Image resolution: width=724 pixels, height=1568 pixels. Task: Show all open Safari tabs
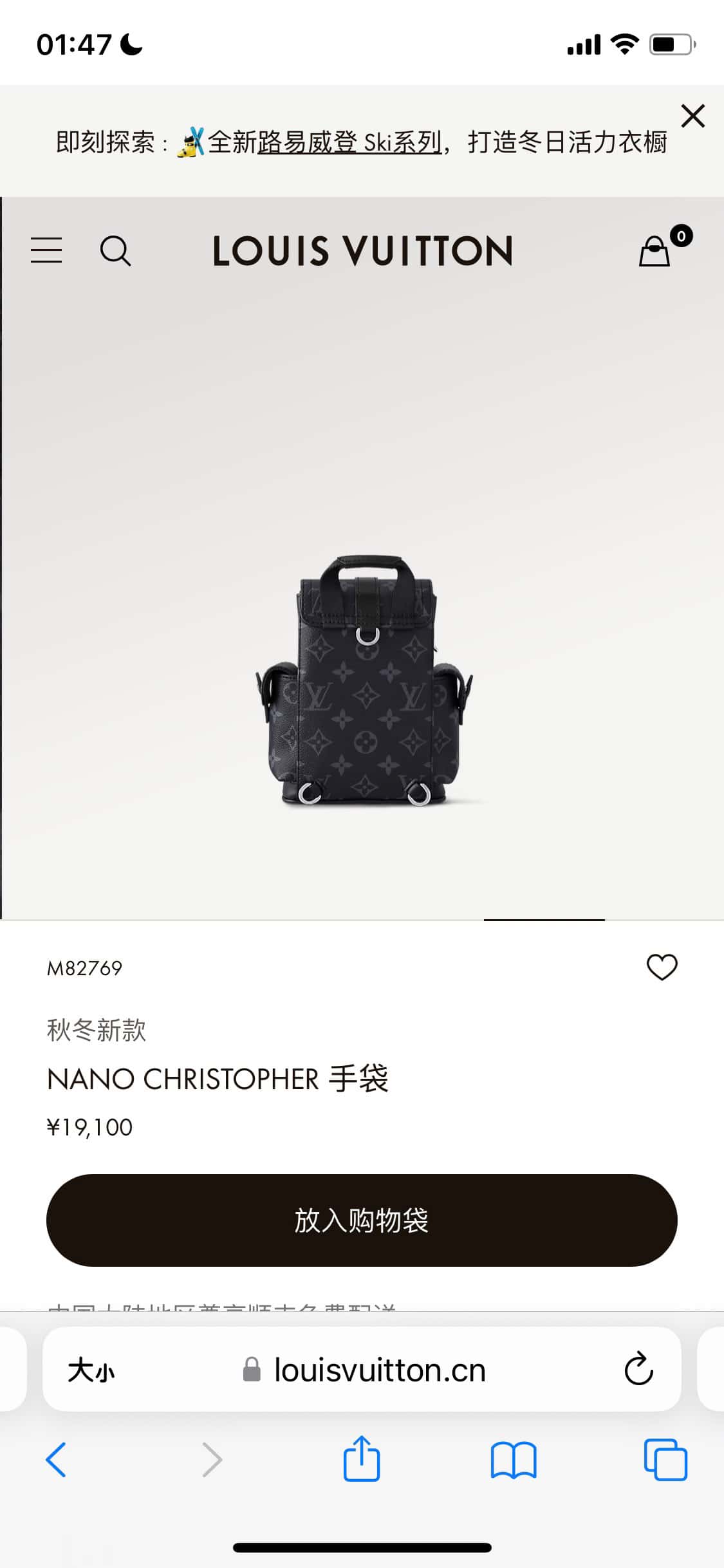(x=665, y=1460)
